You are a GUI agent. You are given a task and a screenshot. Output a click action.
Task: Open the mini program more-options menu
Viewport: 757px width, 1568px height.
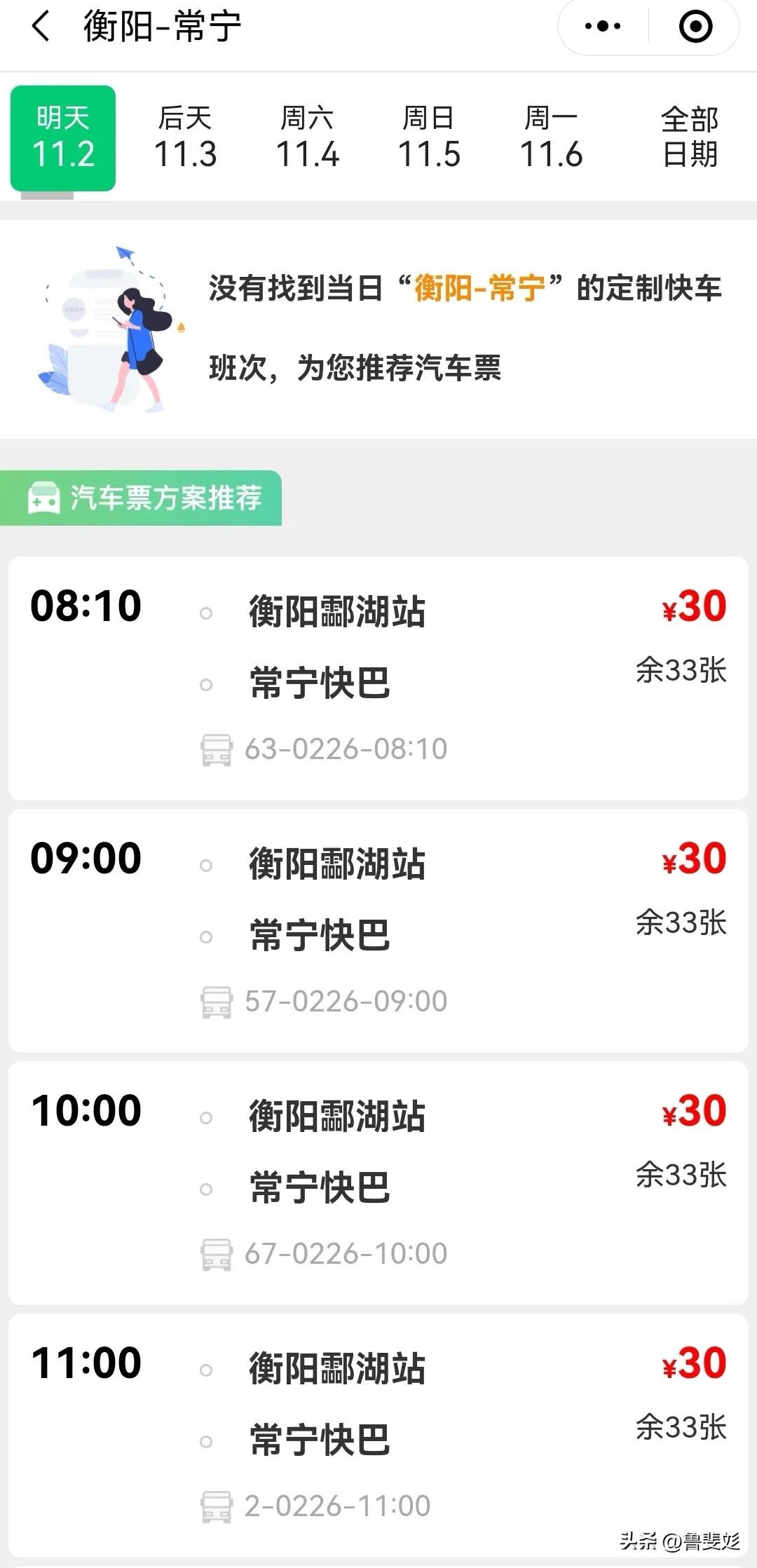tap(603, 27)
